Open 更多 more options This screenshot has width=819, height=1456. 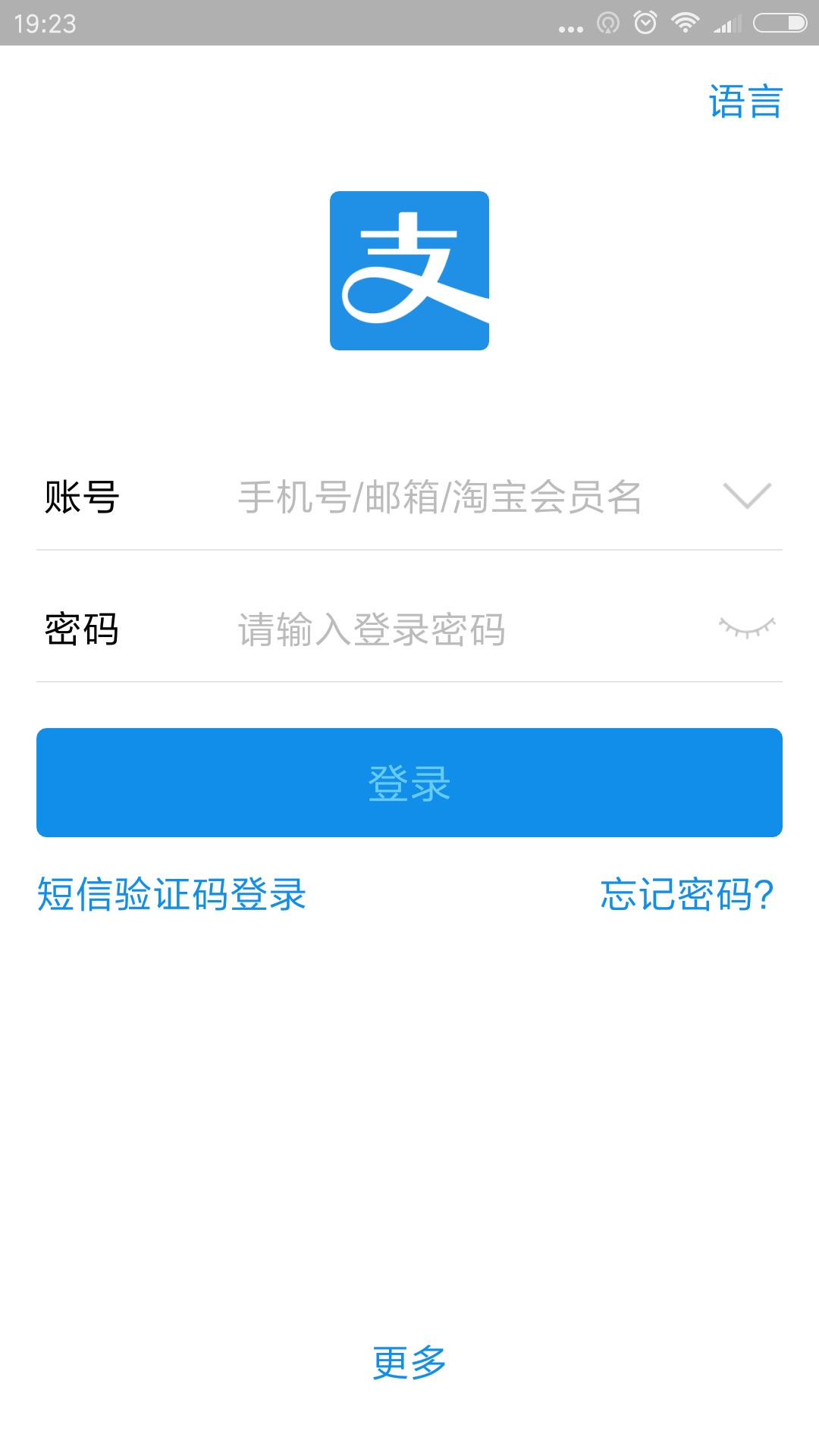[409, 1363]
